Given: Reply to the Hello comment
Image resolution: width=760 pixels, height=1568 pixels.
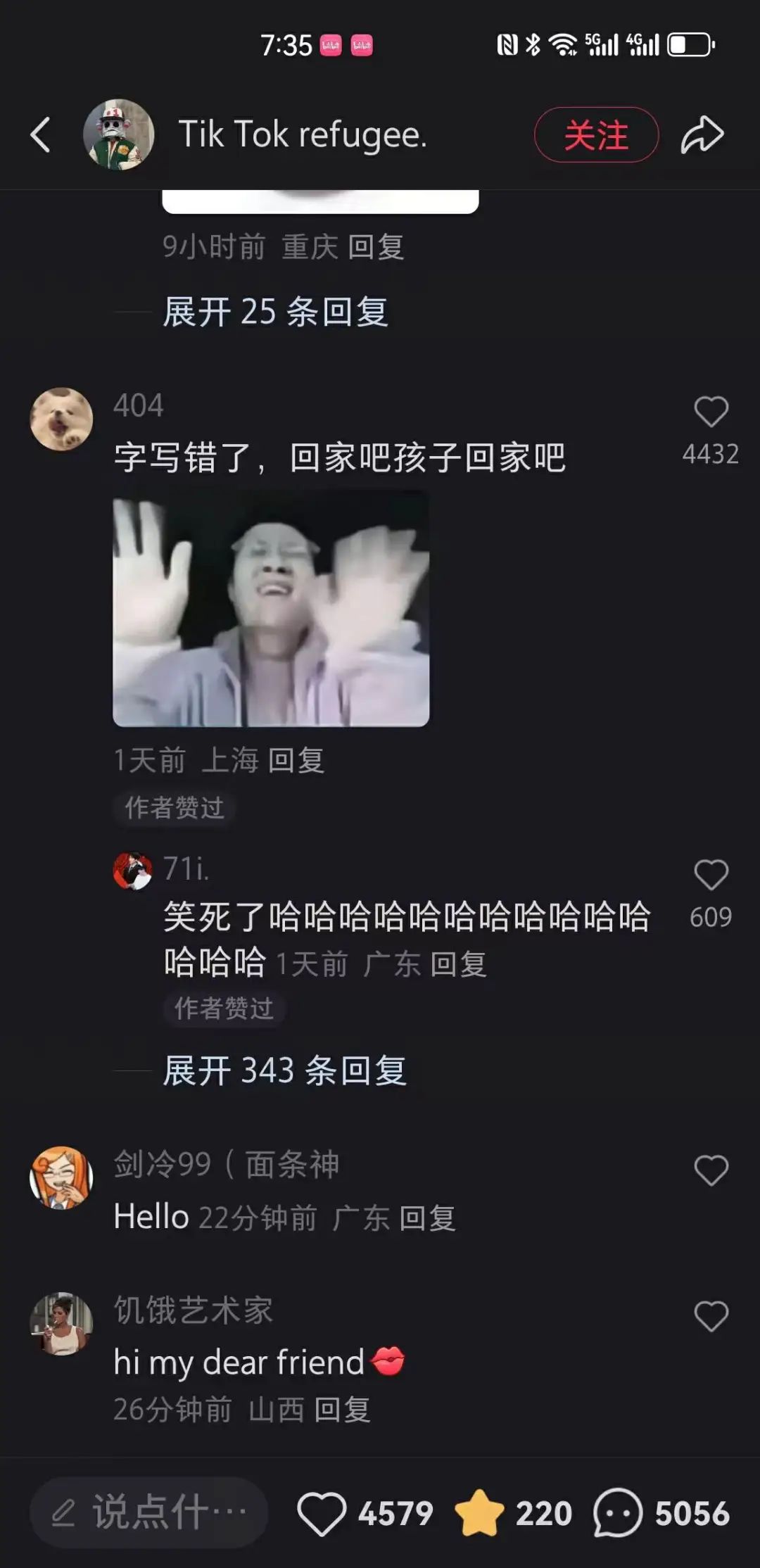Looking at the screenshot, I should click(x=427, y=1218).
